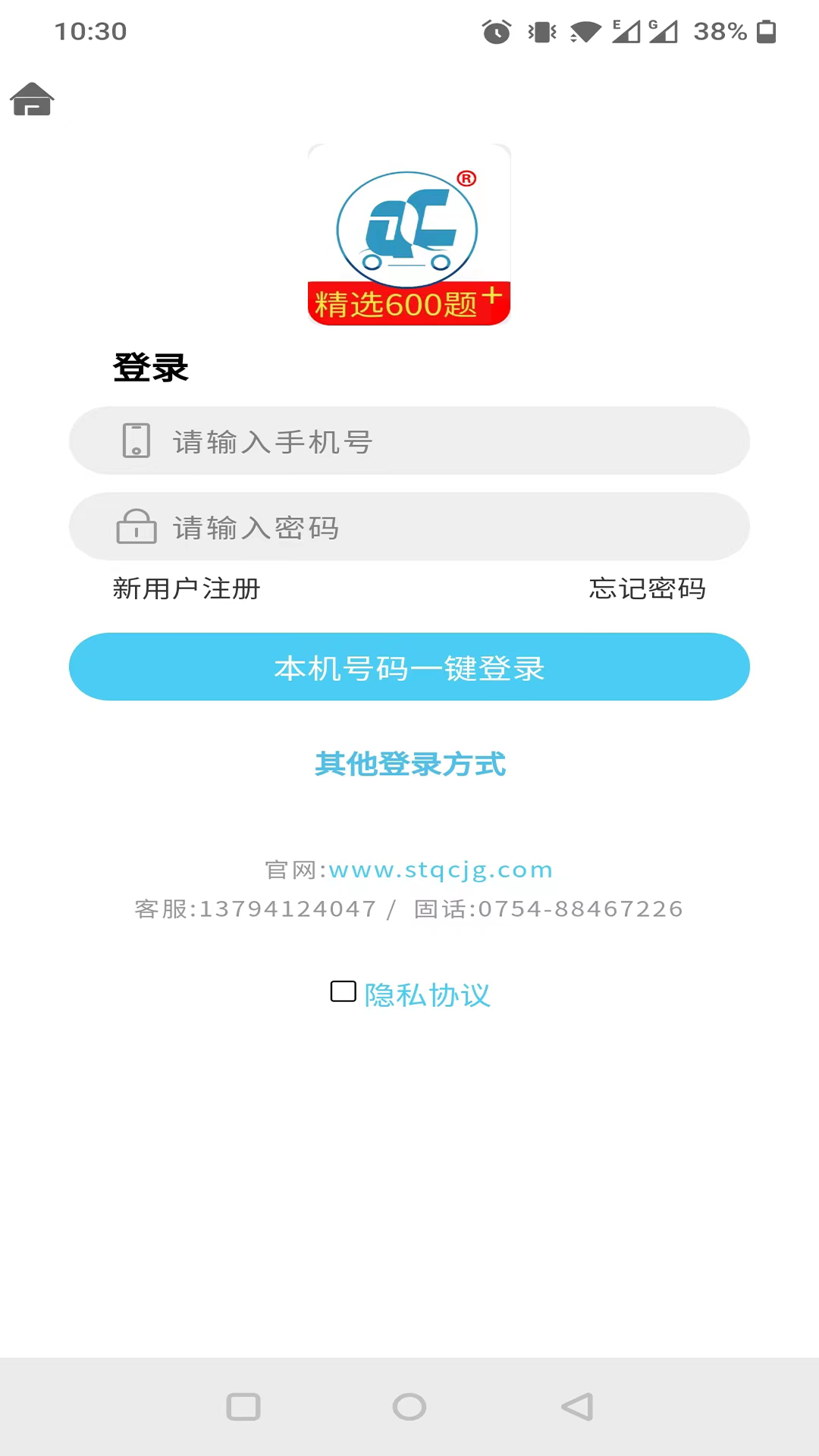Click the phone icon in mobile number field

coord(136,441)
